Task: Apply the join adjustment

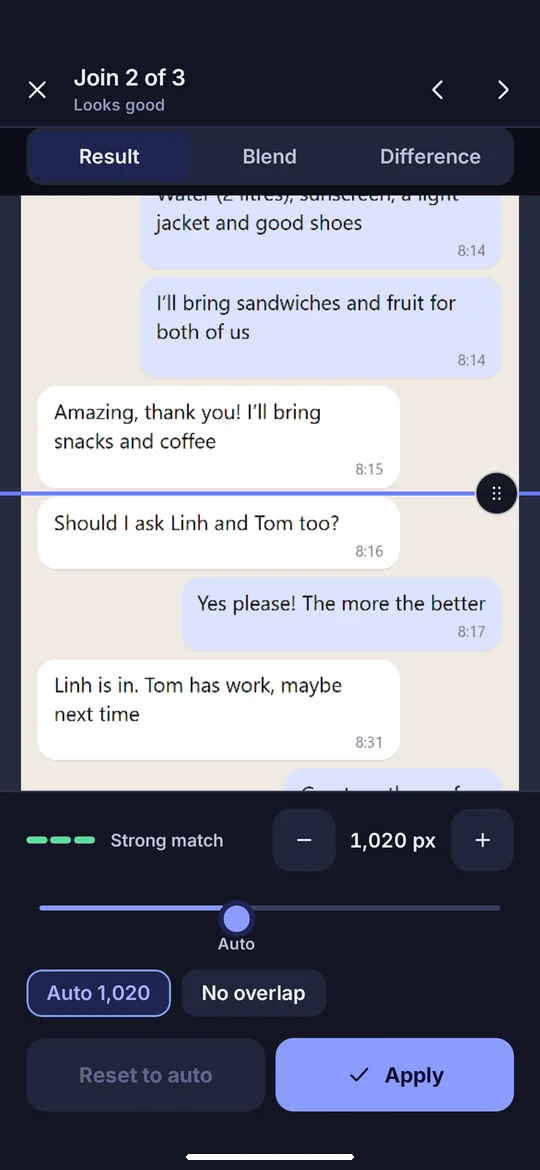Action: coord(395,1075)
